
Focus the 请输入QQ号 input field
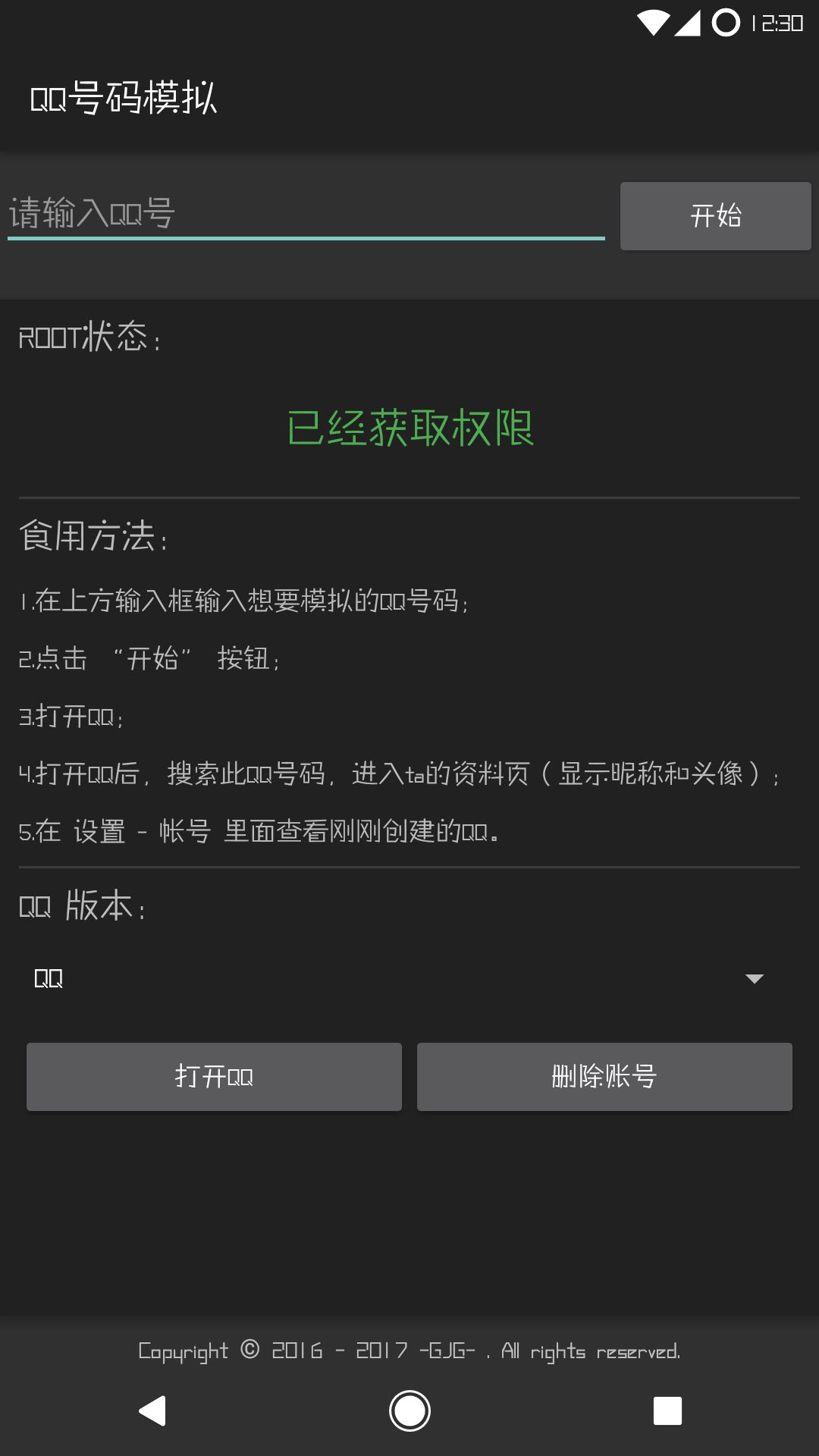coord(306,214)
